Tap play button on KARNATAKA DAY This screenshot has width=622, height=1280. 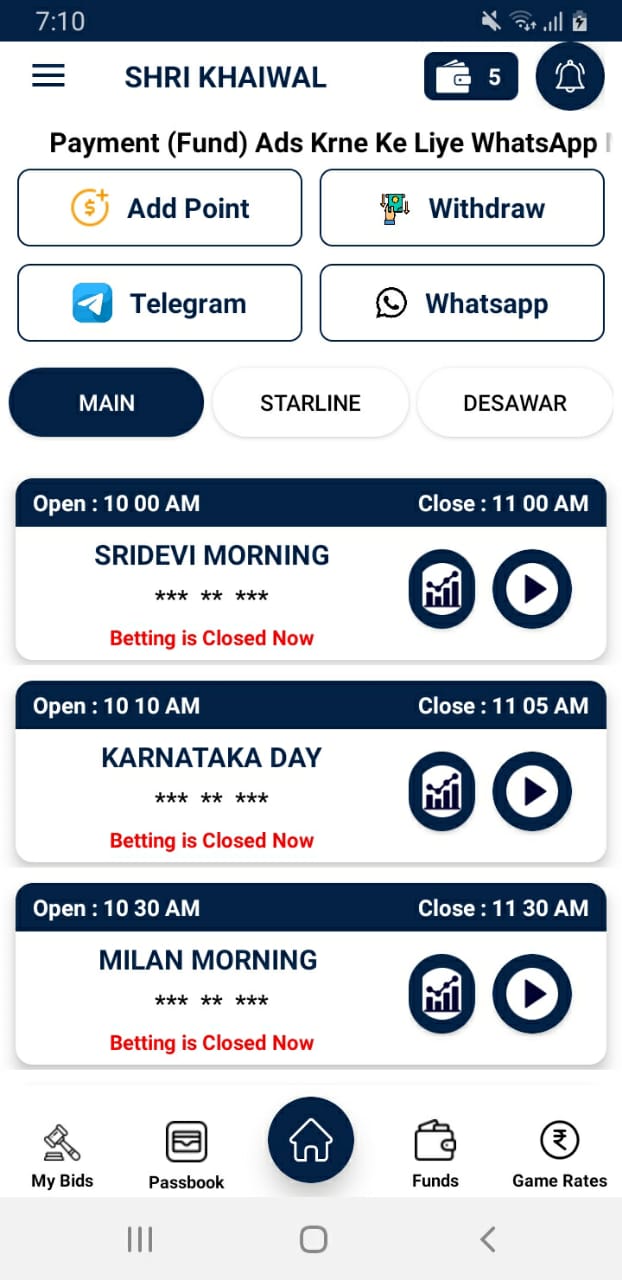(x=532, y=792)
